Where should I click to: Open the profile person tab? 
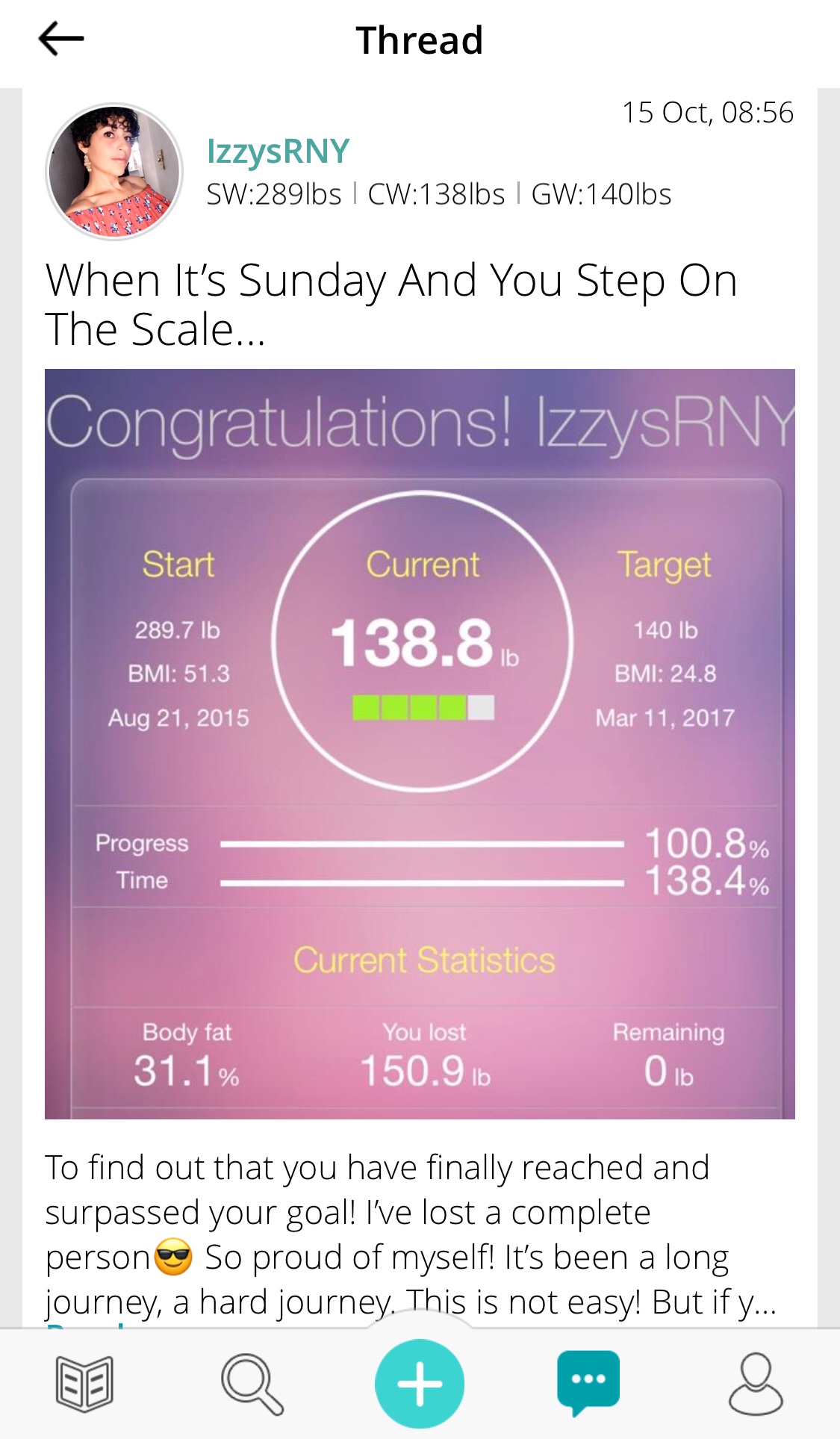point(756,1384)
